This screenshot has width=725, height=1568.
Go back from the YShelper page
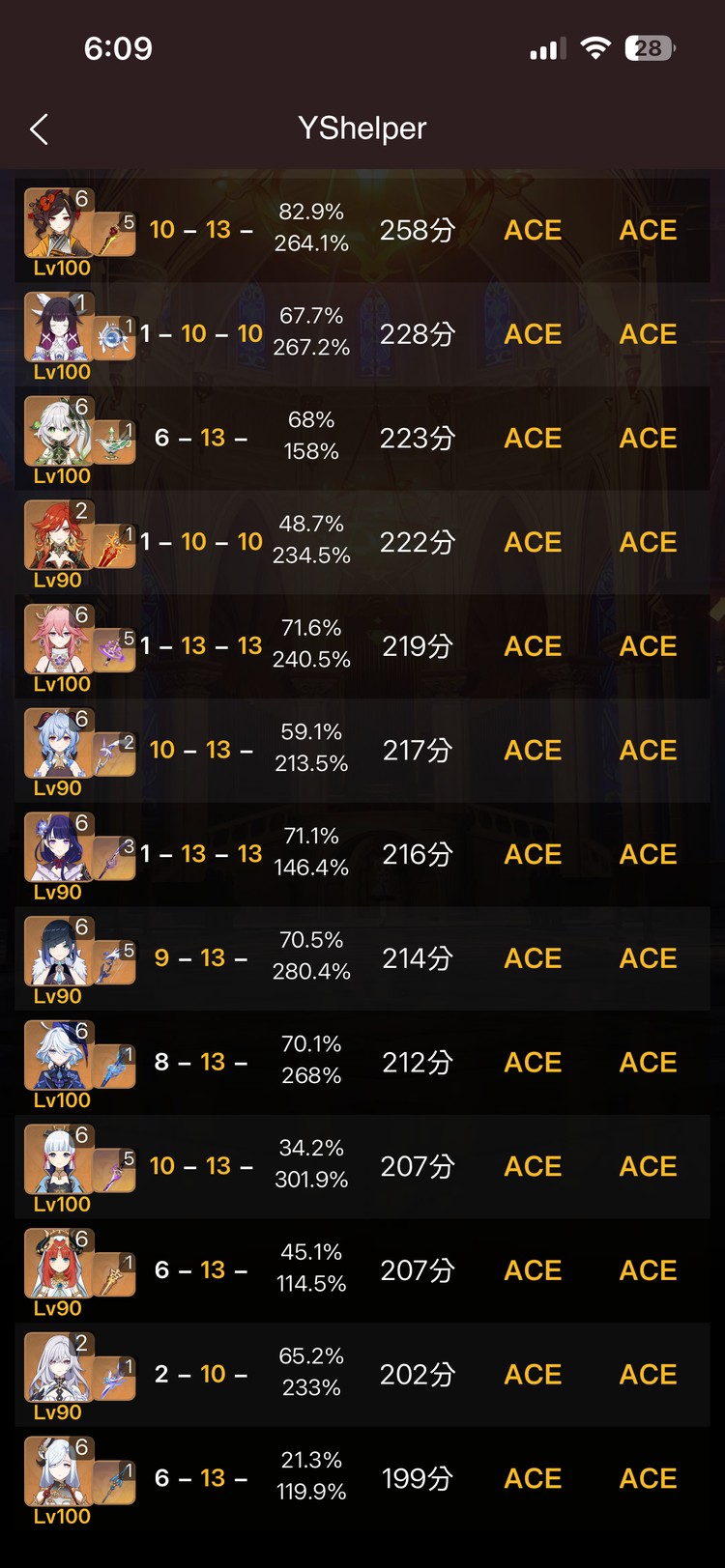pos(39,129)
